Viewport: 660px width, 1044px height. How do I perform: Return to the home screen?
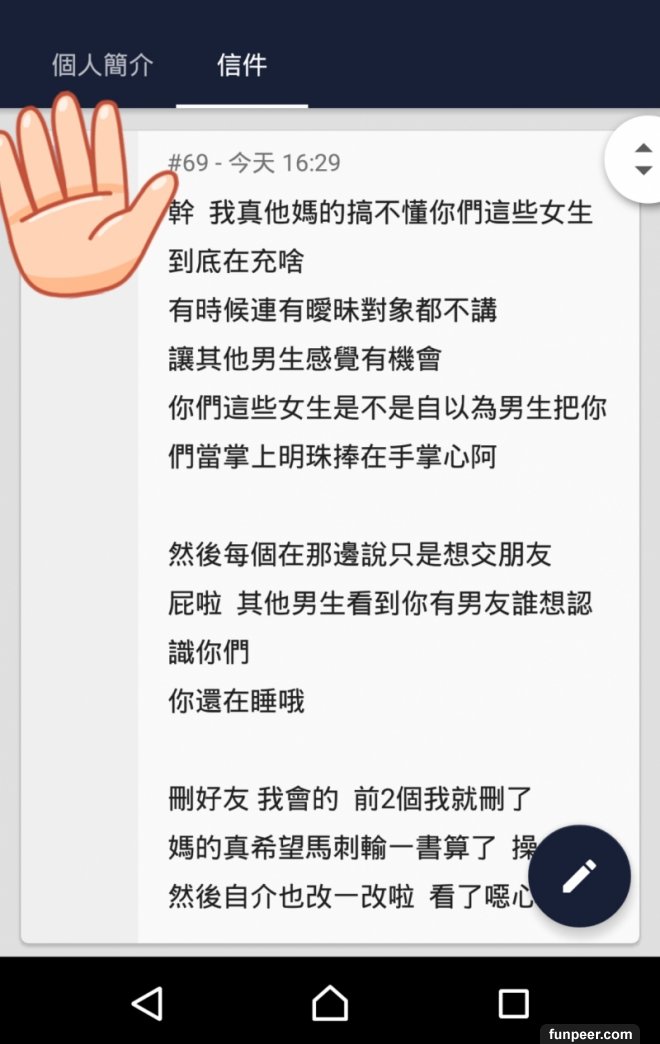[x=330, y=1002]
